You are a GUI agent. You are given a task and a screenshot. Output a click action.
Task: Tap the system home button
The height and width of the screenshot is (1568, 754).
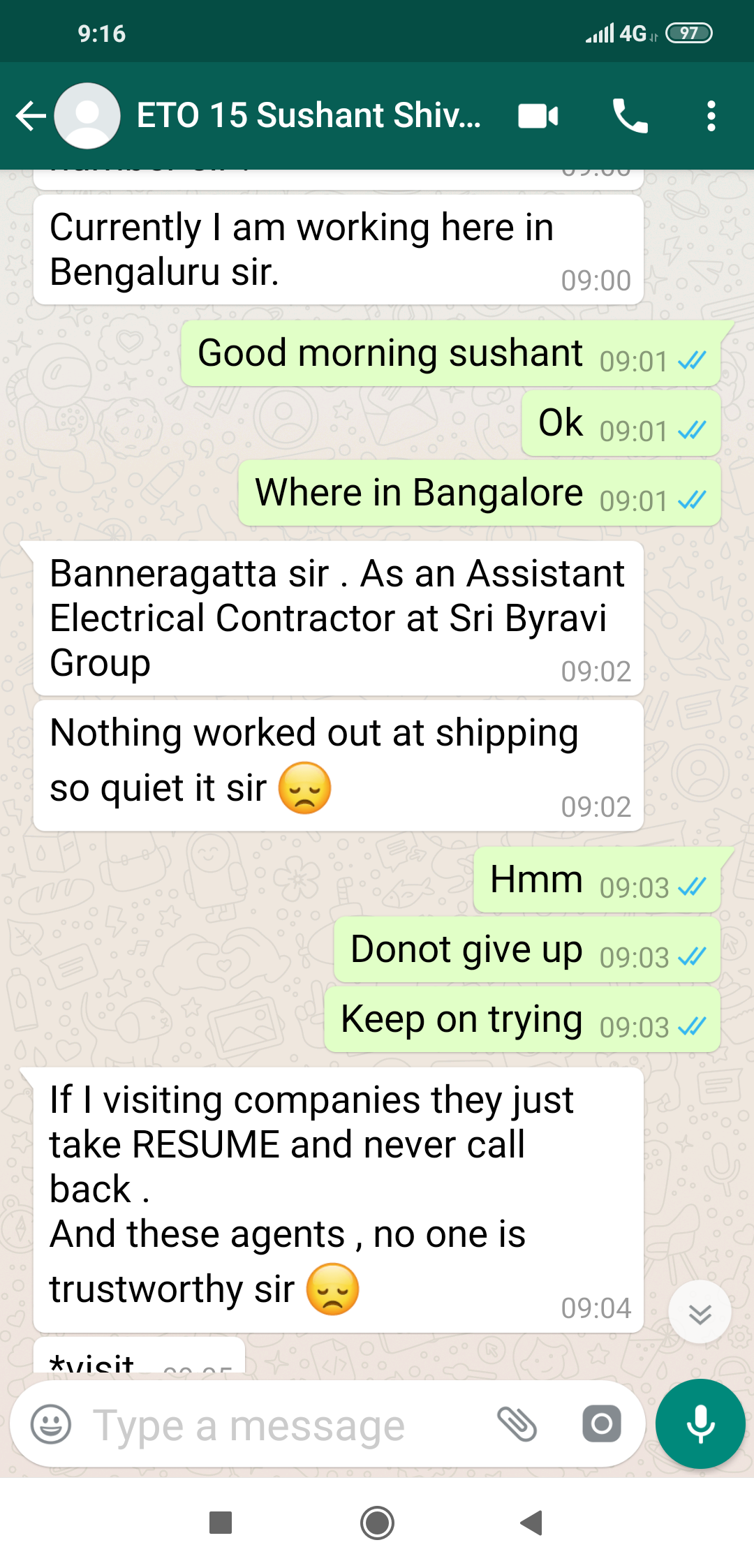click(377, 1523)
